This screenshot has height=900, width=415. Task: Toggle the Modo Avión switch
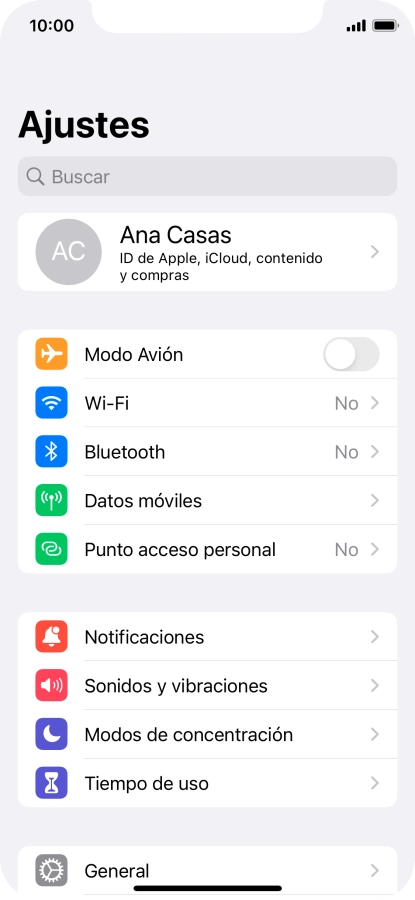pyautogui.click(x=351, y=354)
